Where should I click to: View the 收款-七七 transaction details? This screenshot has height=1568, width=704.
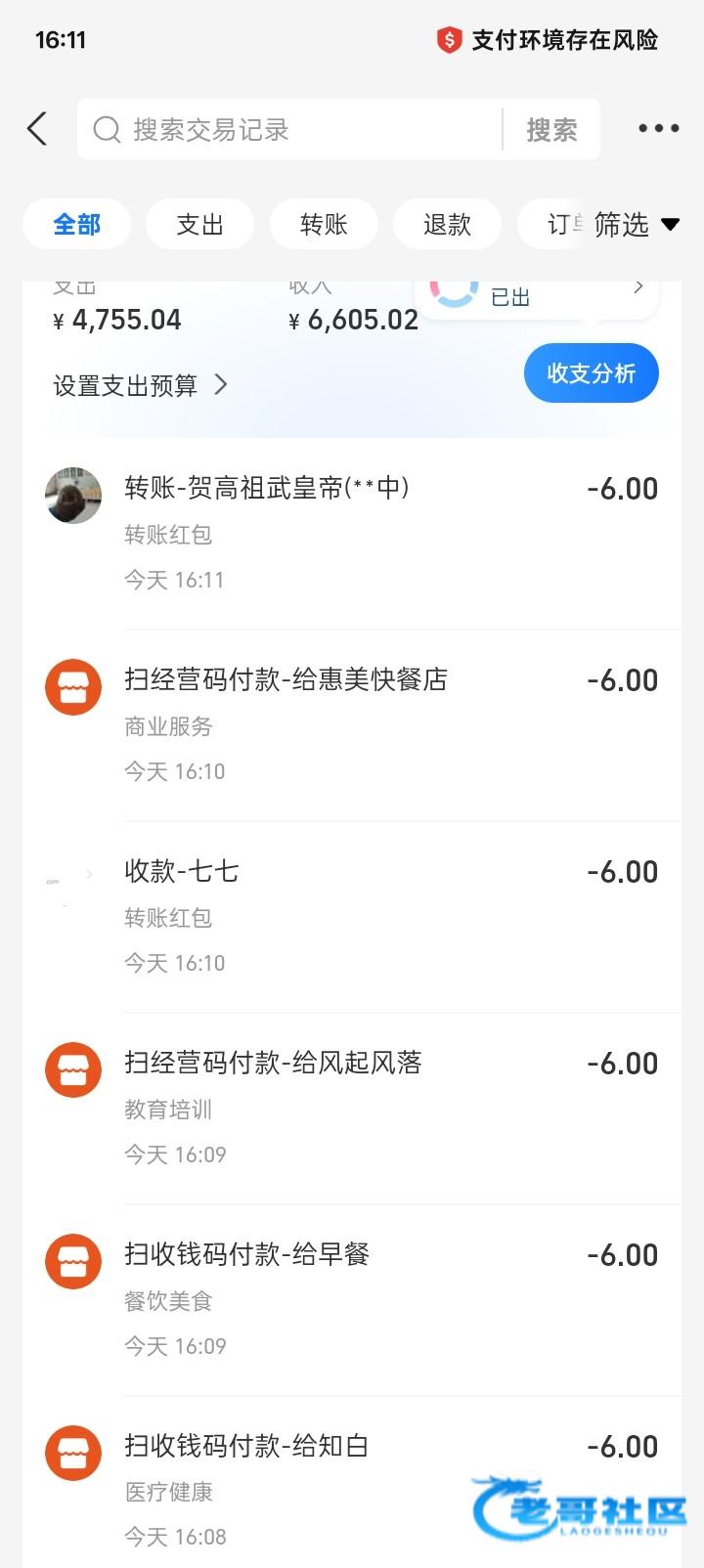352,916
